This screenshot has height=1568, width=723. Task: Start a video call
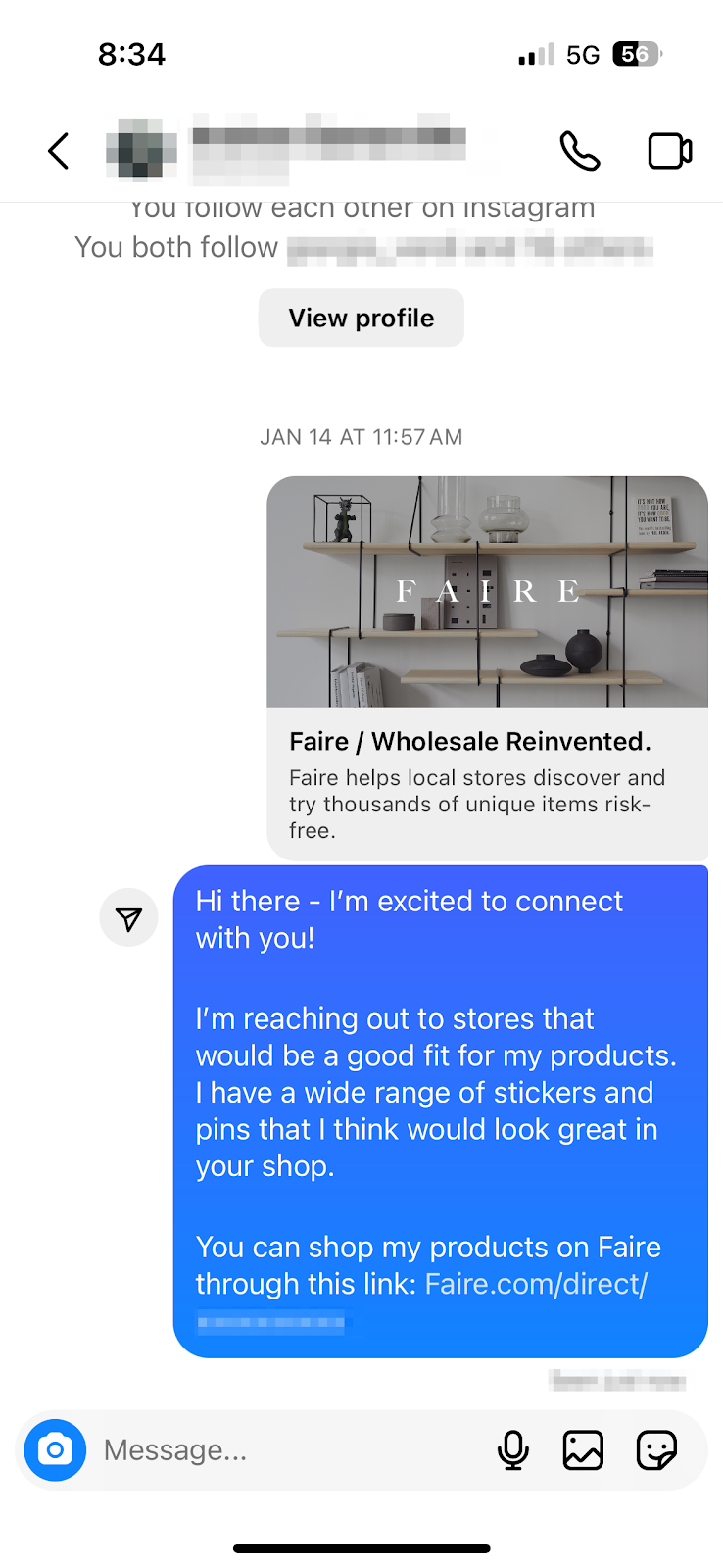point(670,152)
